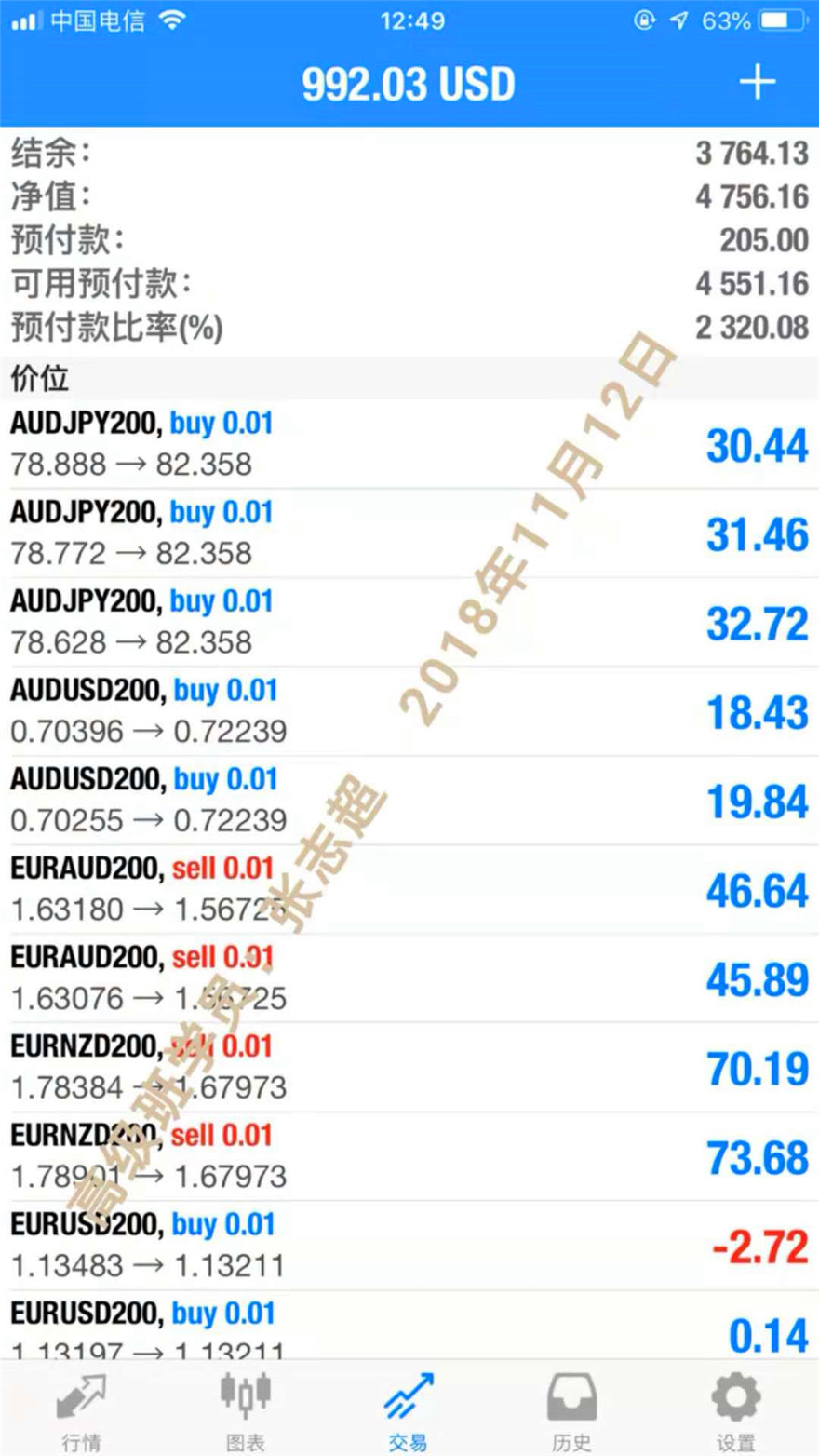The width and height of the screenshot is (819, 1456).
Task: Select the AUDJPY200 position with profit 31.46
Action: pyautogui.click(x=409, y=533)
